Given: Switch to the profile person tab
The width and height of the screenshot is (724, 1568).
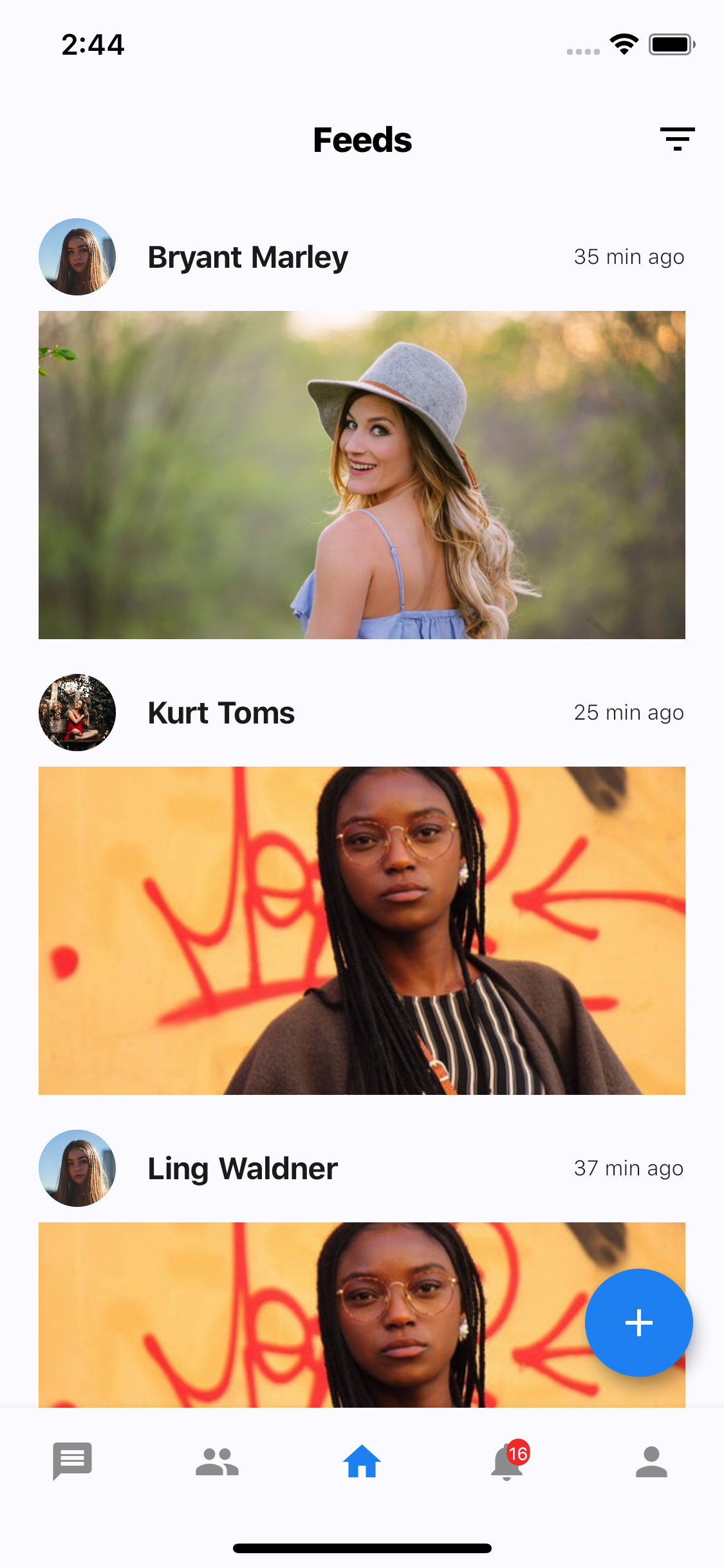Looking at the screenshot, I should [651, 1461].
